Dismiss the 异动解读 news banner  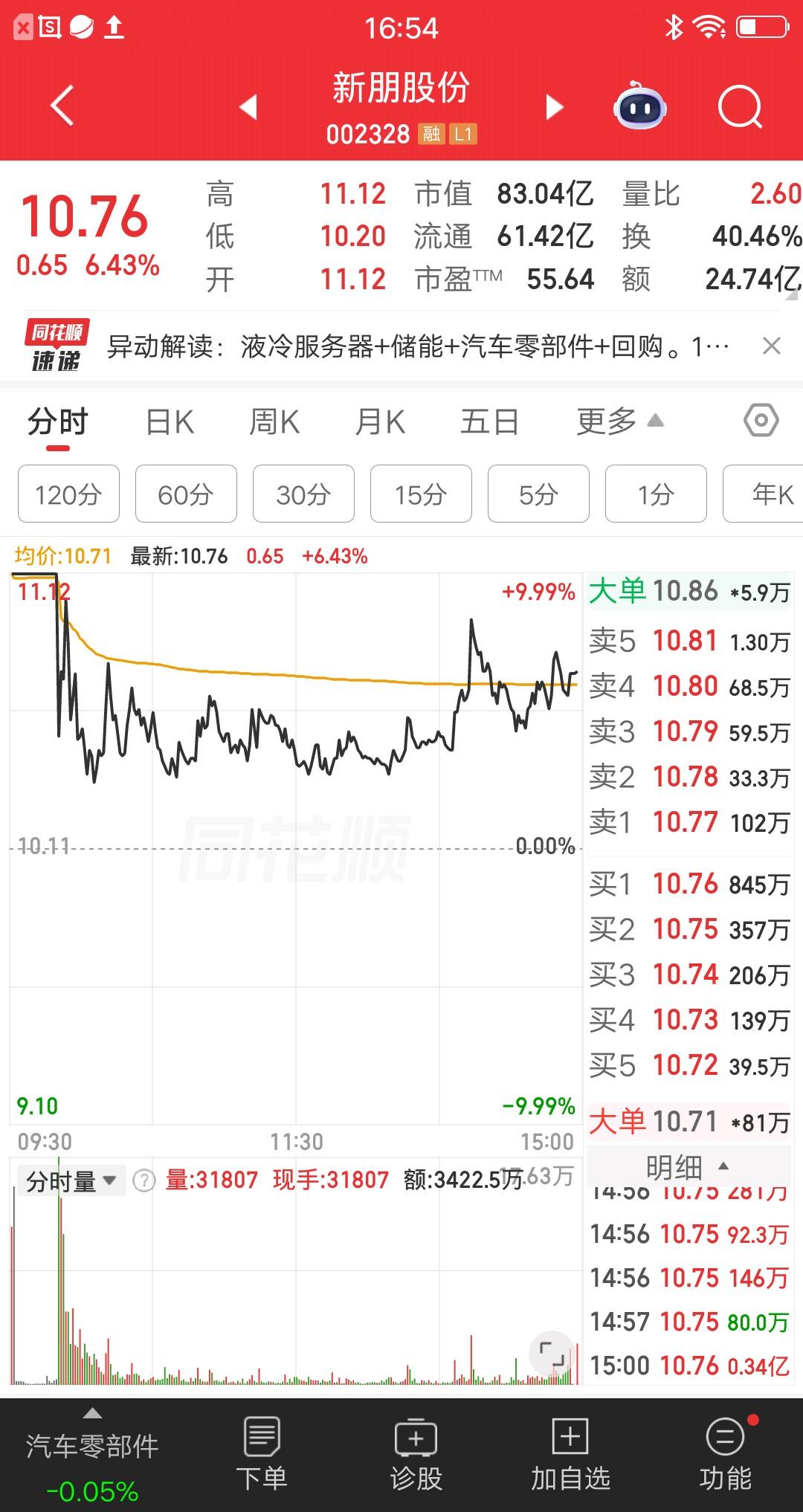(772, 346)
